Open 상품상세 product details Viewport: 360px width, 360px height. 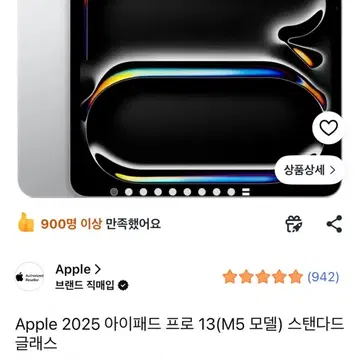[x=309, y=170]
